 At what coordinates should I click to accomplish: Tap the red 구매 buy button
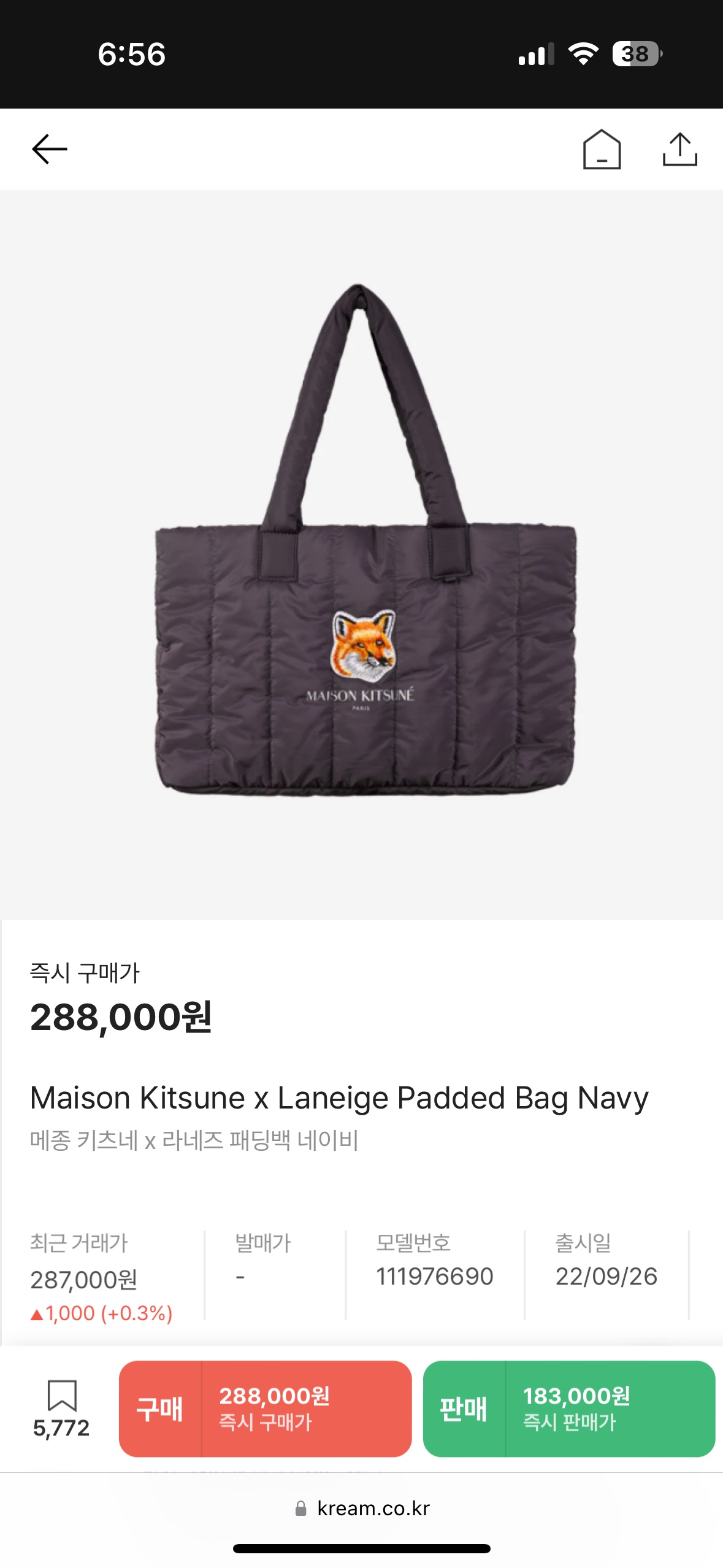(x=265, y=1409)
